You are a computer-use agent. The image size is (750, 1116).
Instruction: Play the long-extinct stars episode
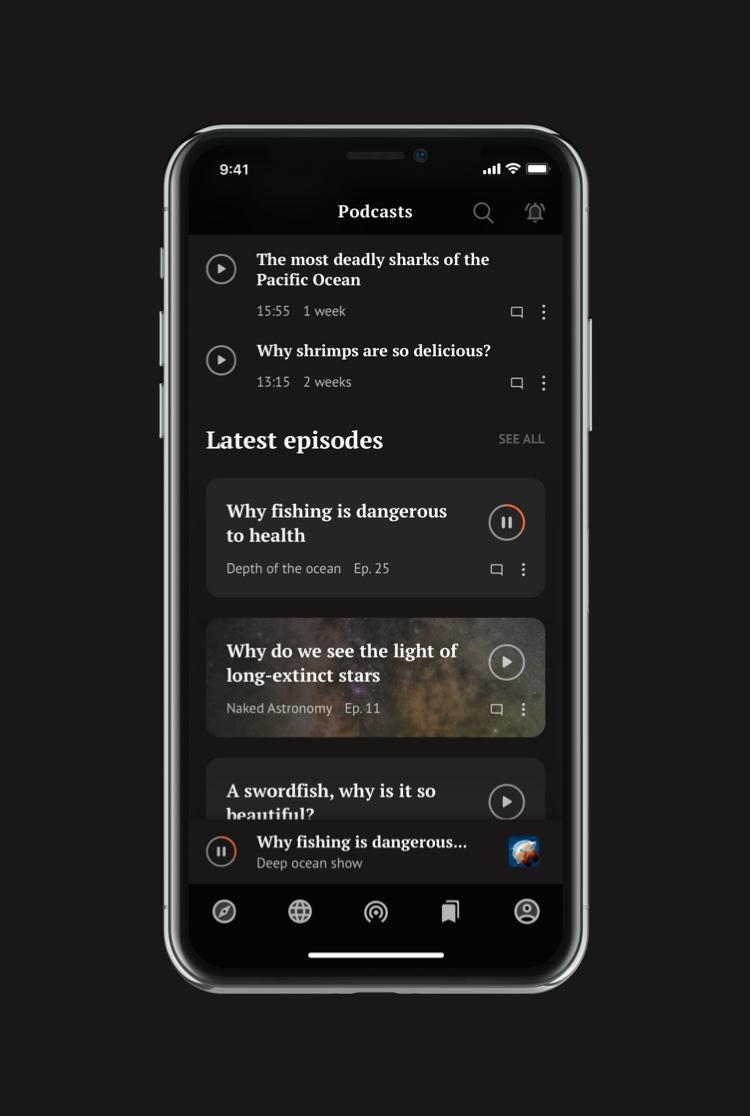pyautogui.click(x=506, y=662)
